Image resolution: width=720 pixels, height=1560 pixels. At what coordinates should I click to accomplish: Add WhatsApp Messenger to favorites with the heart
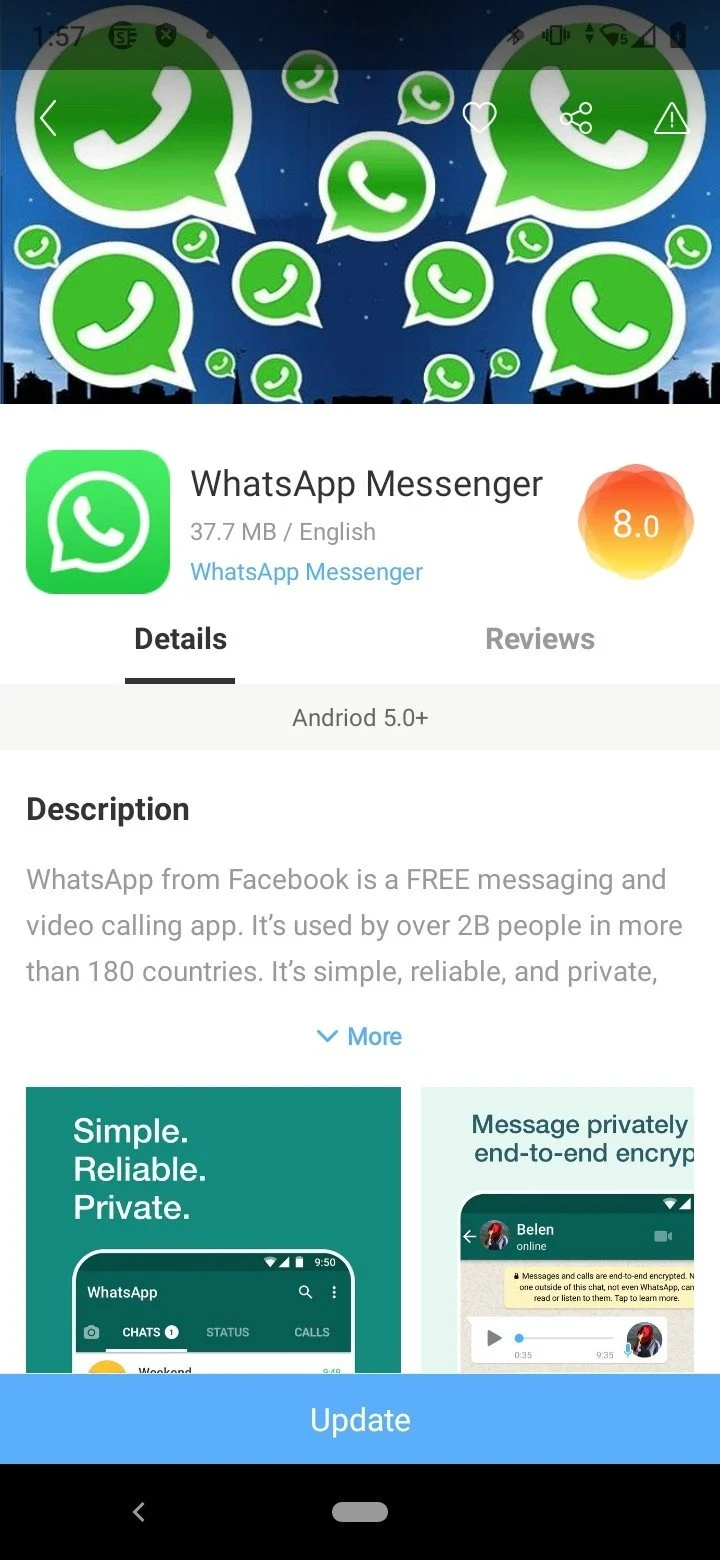pyautogui.click(x=479, y=118)
